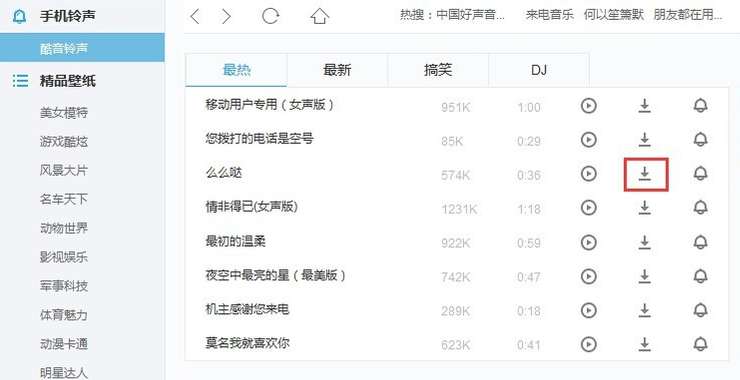Select 酷音铃声 in the sidebar
740x380 pixels.
click(82, 48)
